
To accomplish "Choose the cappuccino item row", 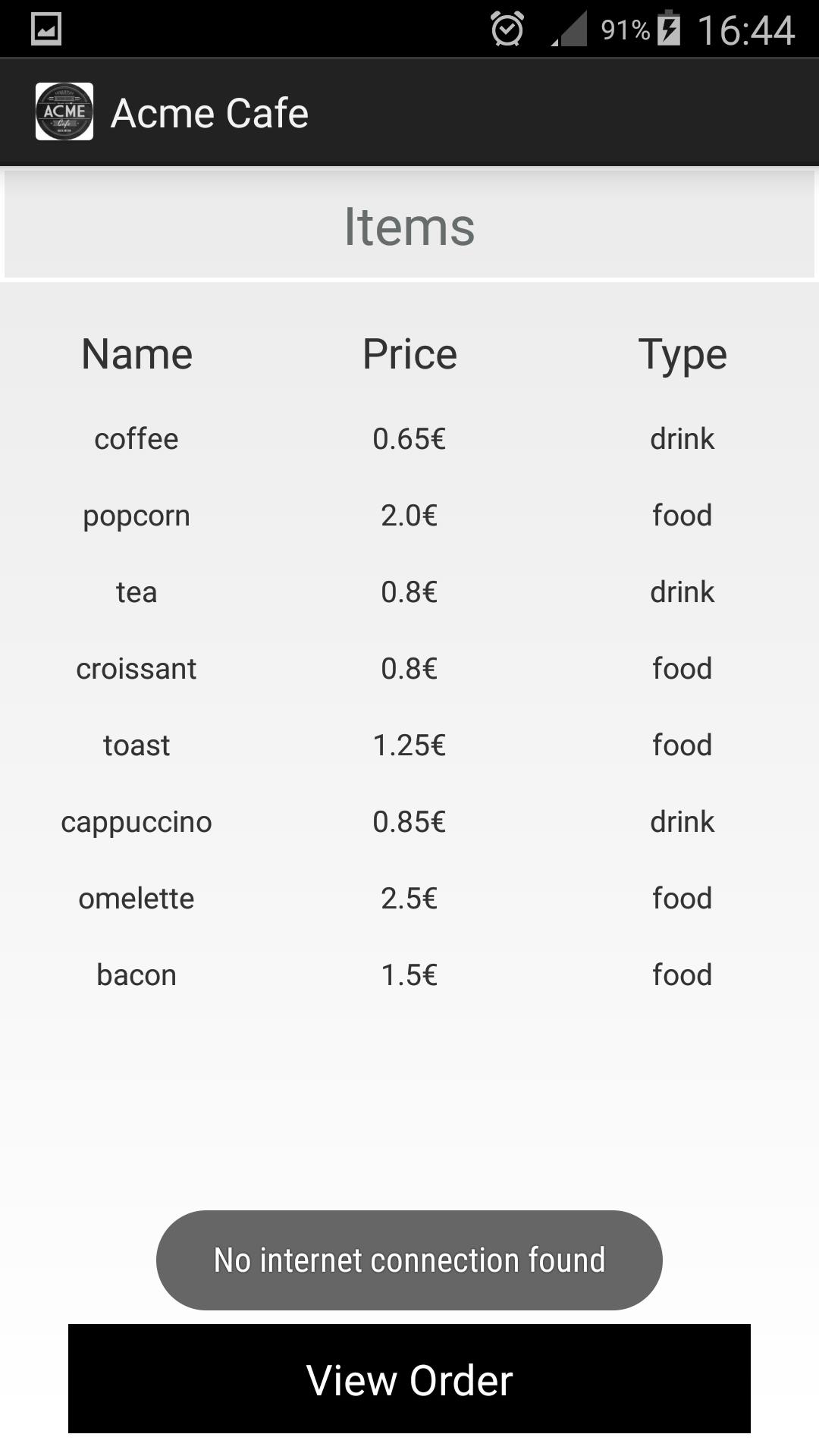I will point(409,822).
